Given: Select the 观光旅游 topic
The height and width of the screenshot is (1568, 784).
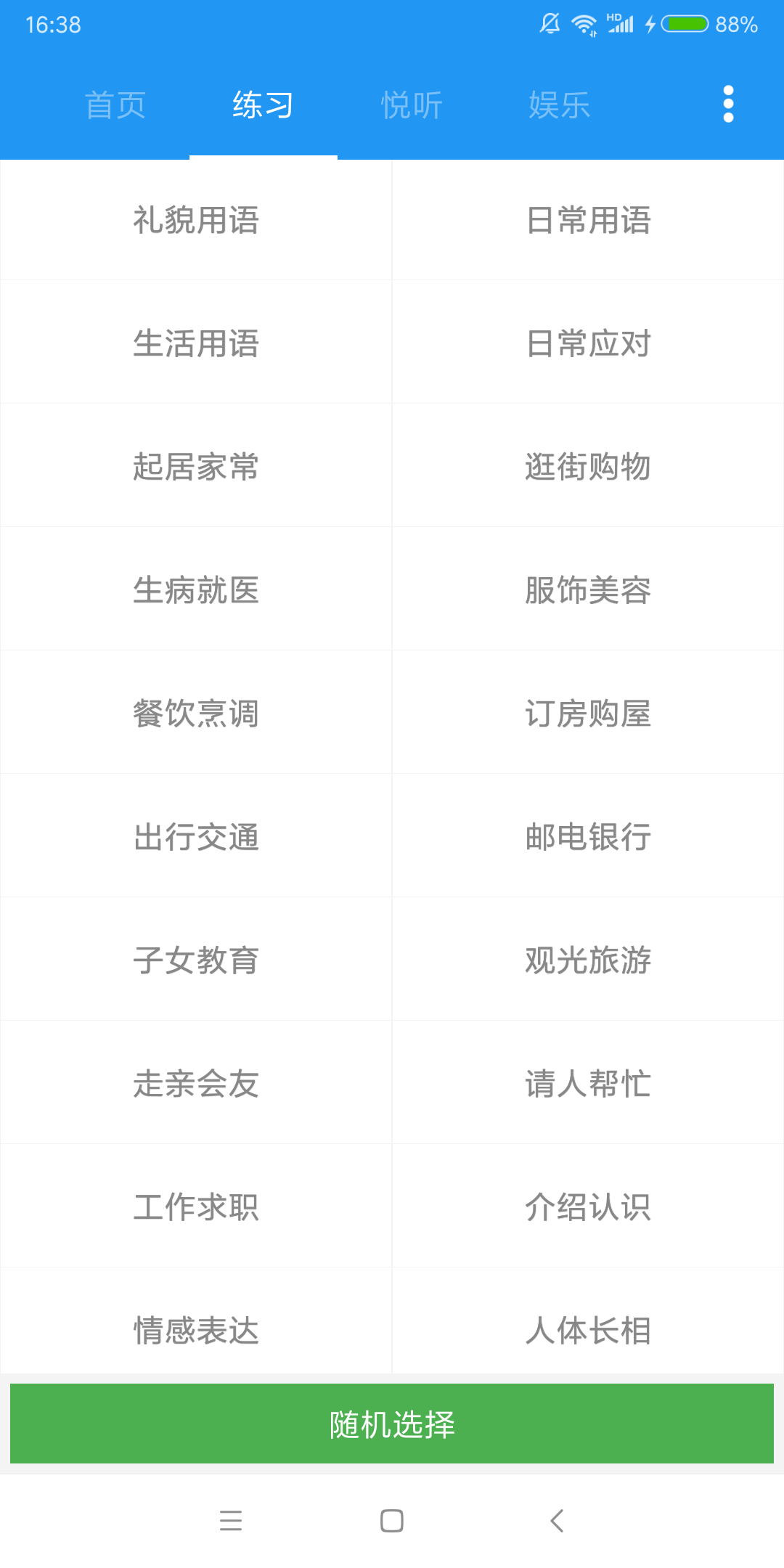Looking at the screenshot, I should [x=588, y=960].
